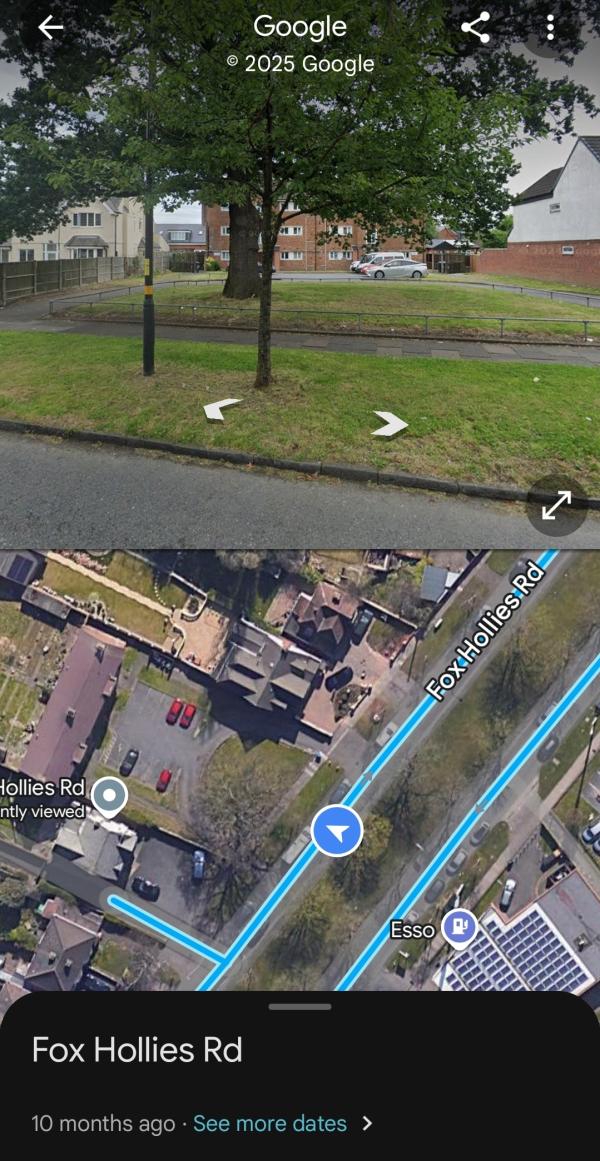Move left along the street
This screenshot has height=1161, width=600.
[x=222, y=408]
